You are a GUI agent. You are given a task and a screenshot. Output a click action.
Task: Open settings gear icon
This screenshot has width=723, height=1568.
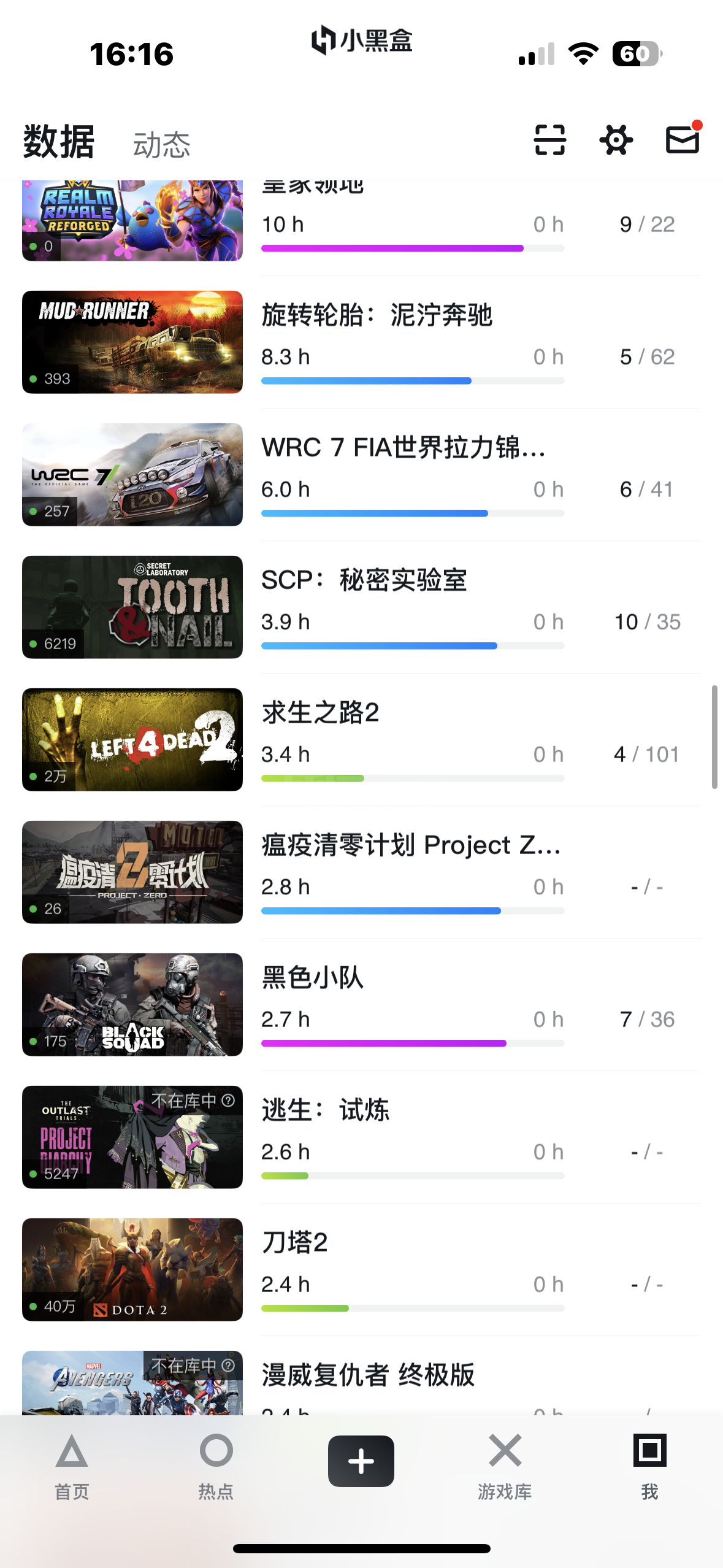point(616,140)
